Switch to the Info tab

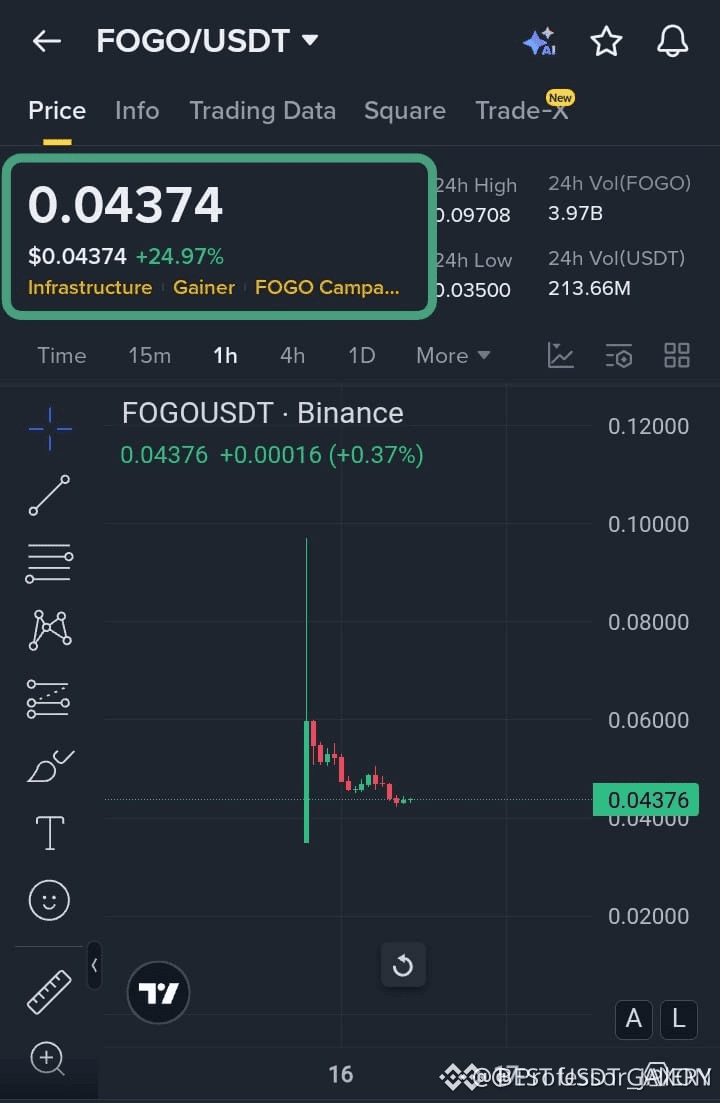coord(137,110)
